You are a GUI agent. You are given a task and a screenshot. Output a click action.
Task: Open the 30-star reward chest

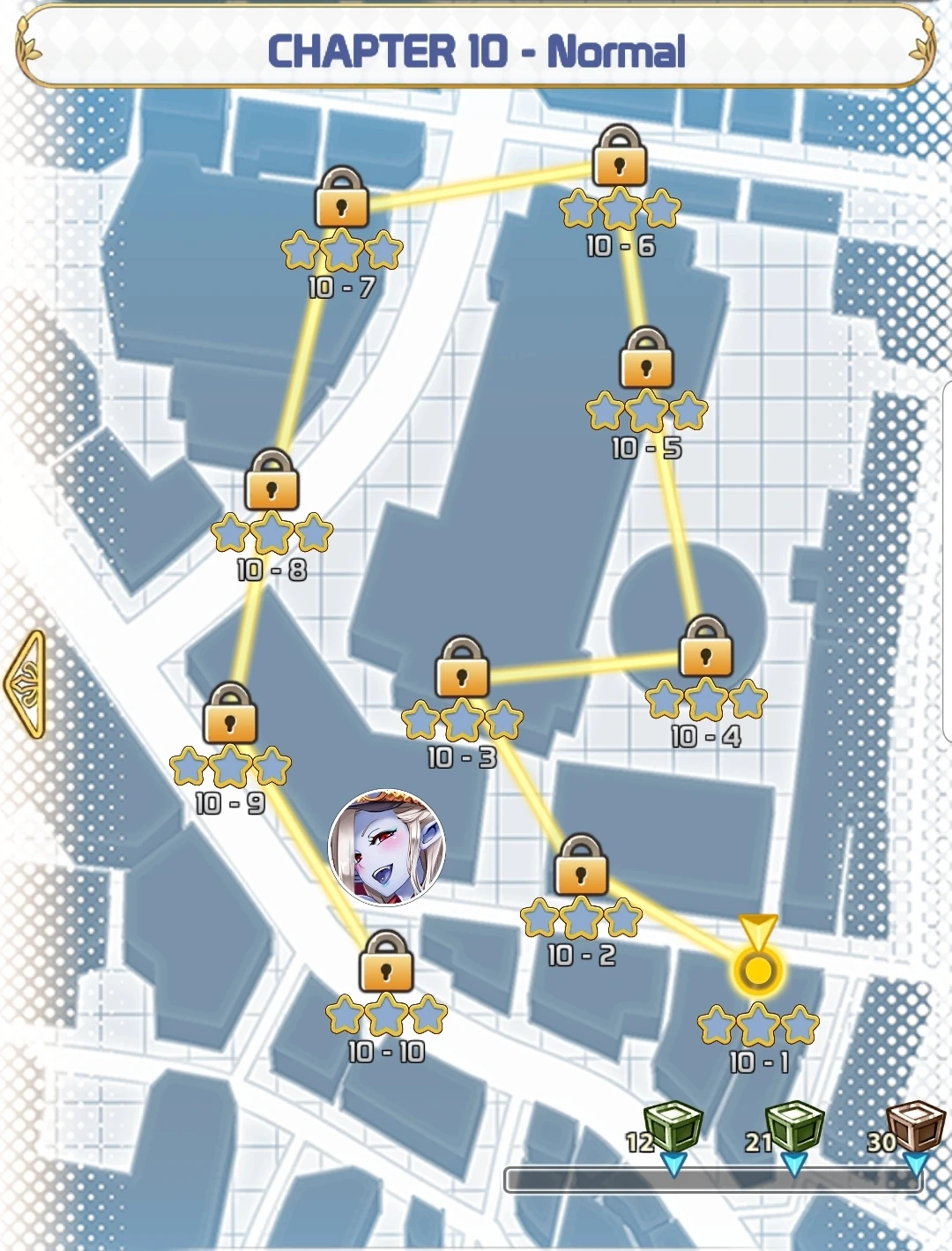pos(915,1127)
